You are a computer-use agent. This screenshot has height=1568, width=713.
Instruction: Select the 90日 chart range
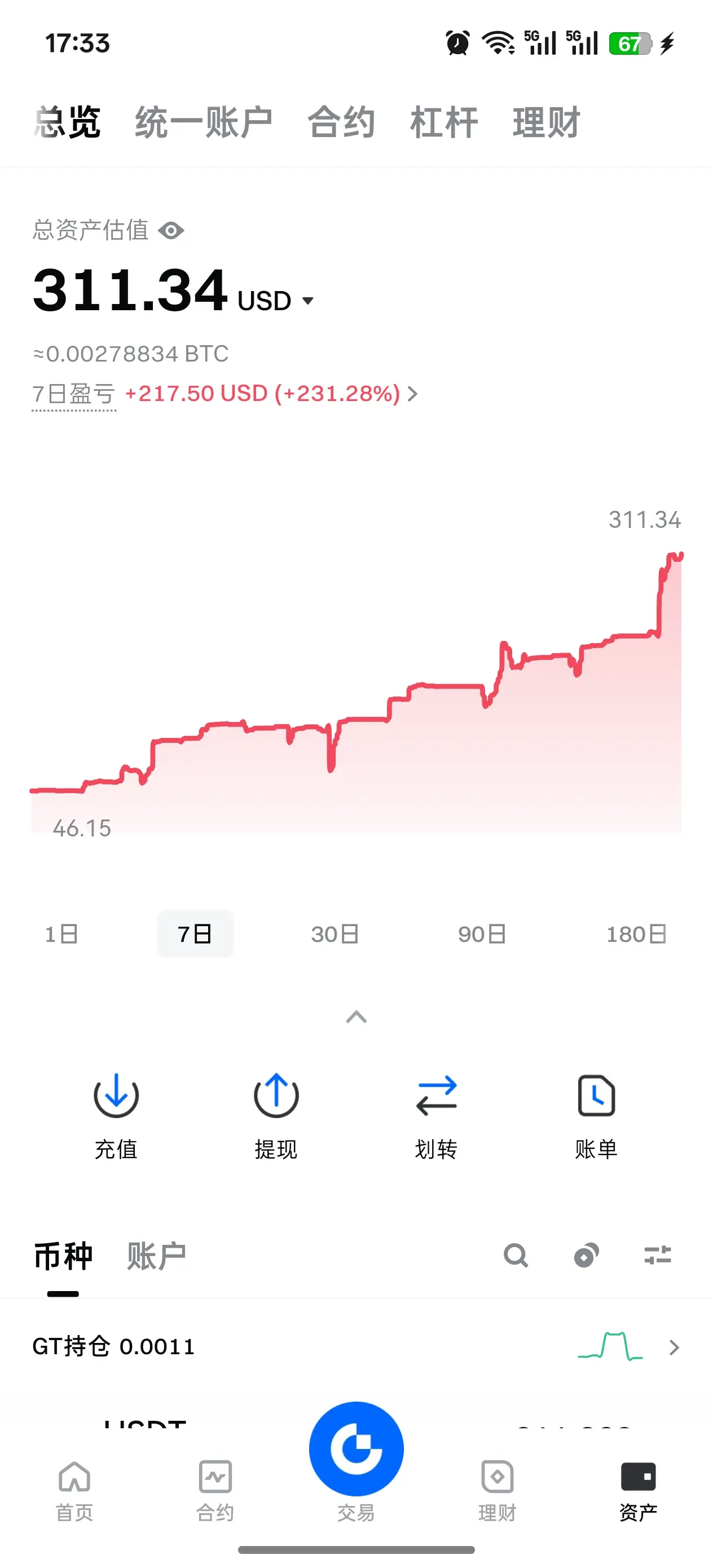(x=482, y=933)
